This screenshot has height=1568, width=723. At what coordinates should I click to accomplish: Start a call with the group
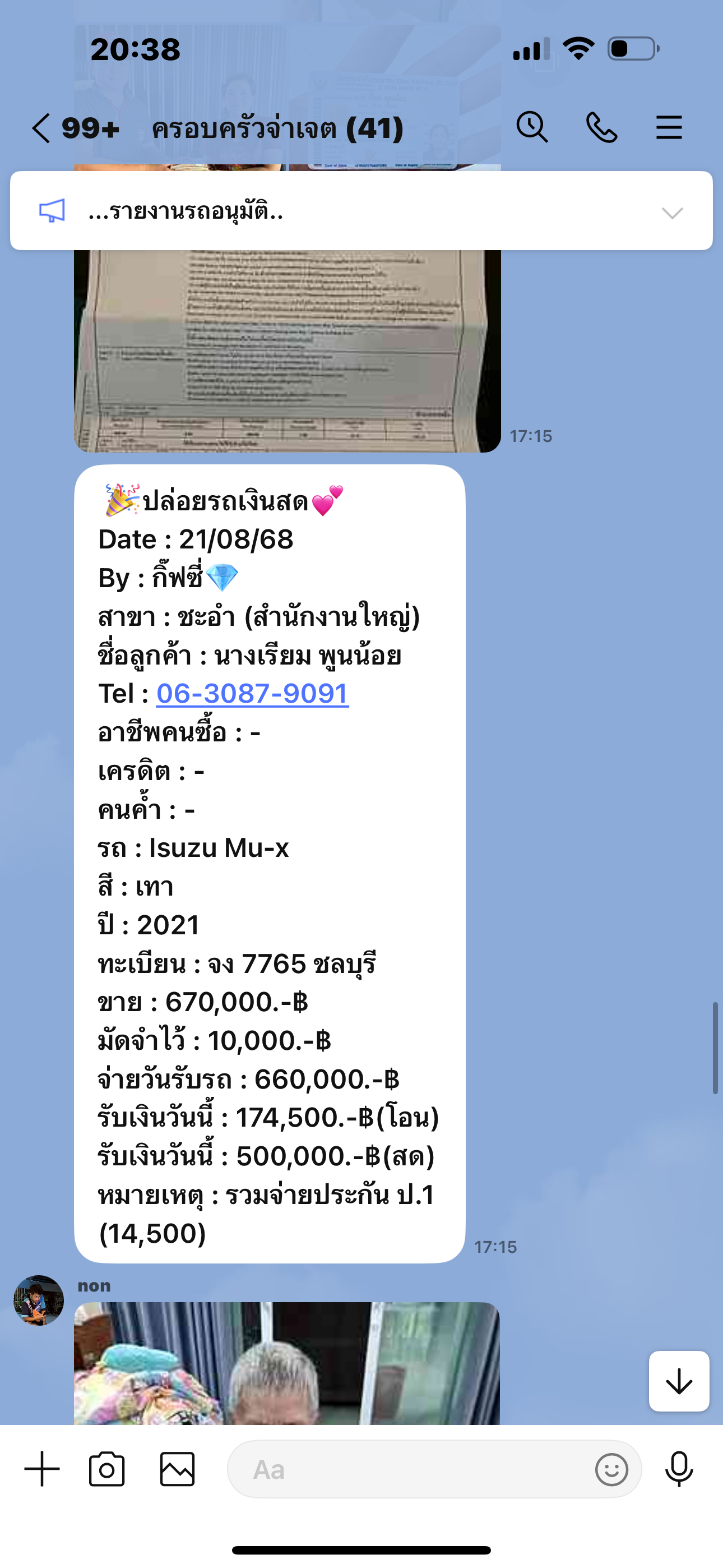coord(601,128)
